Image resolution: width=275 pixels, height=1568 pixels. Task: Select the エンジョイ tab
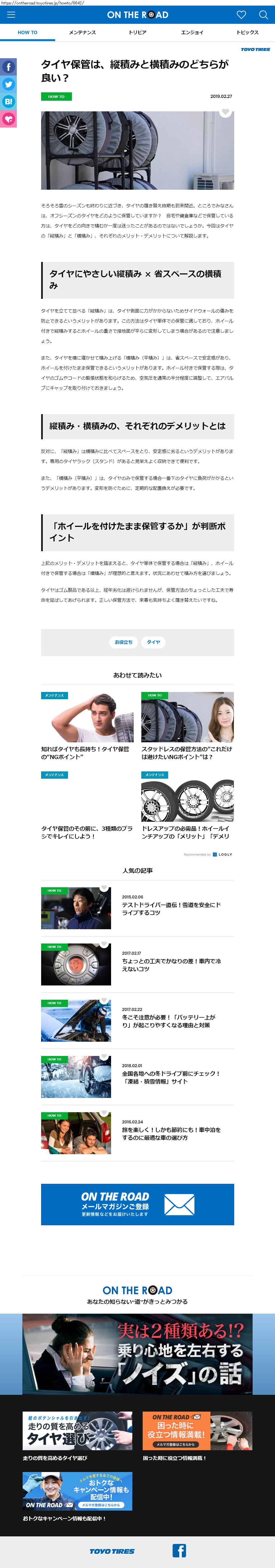click(192, 32)
